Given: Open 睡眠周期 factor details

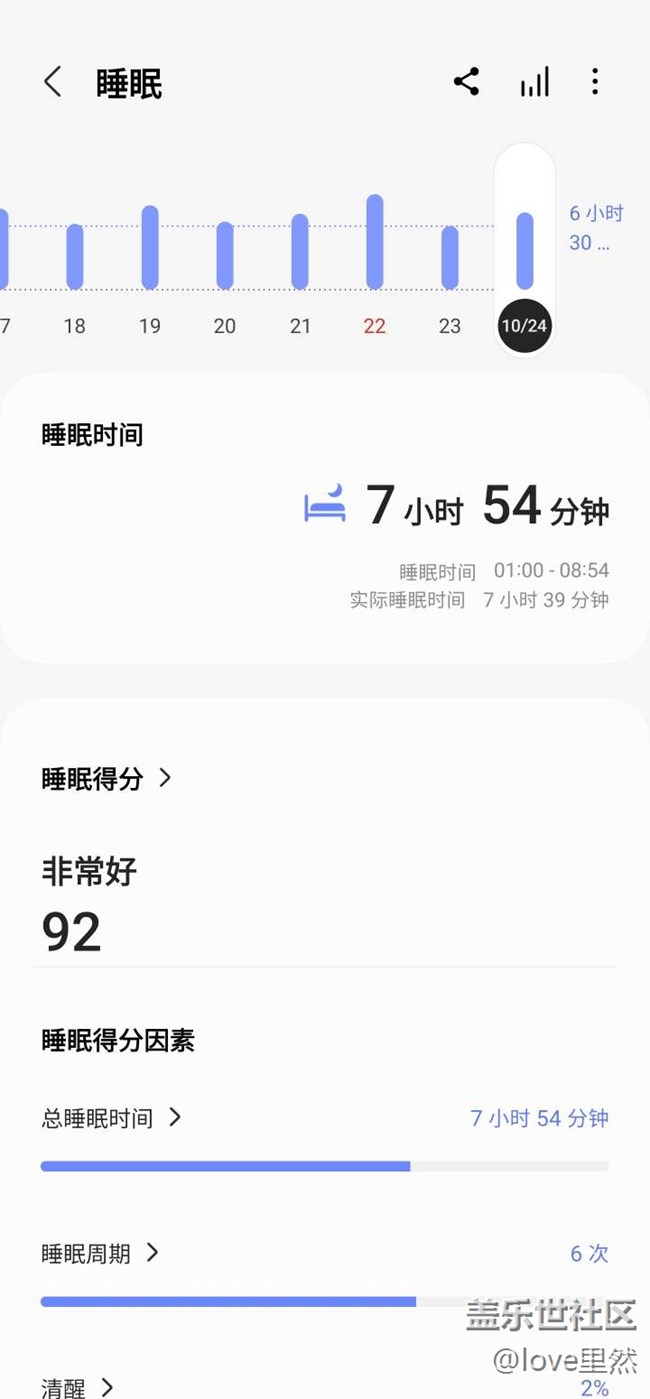Looking at the screenshot, I should tap(100, 1253).
